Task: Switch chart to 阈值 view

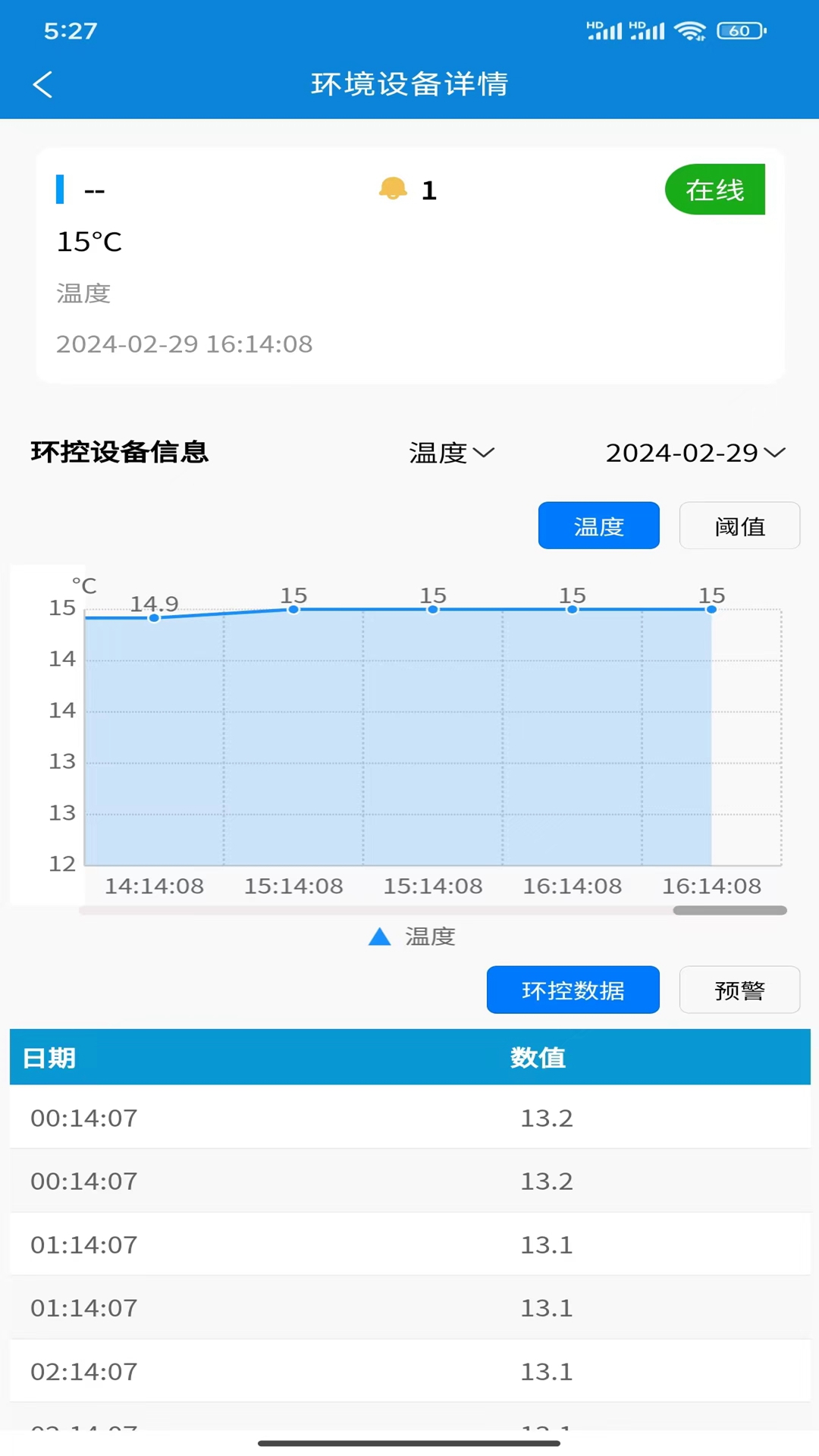Action: point(739,526)
